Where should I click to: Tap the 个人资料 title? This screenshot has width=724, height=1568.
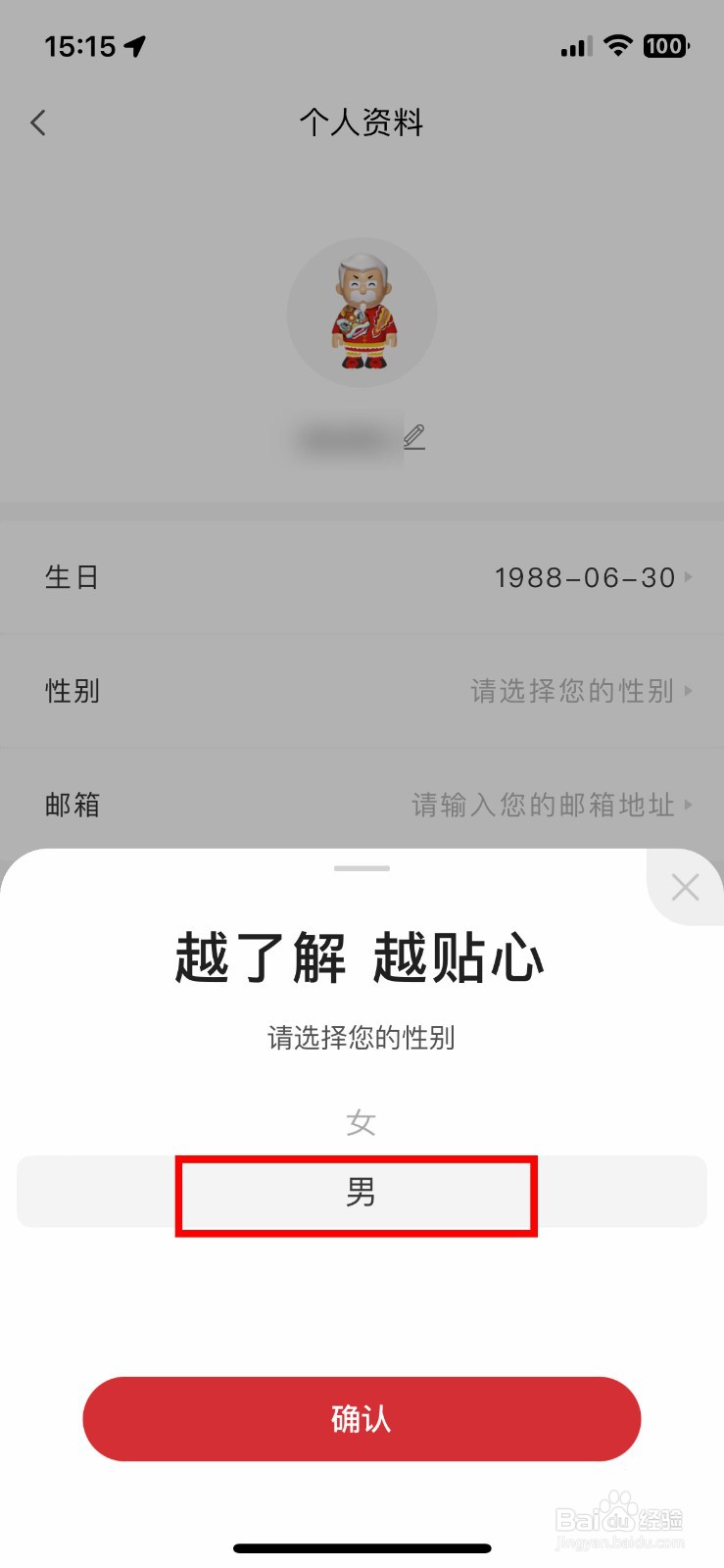[x=362, y=122]
